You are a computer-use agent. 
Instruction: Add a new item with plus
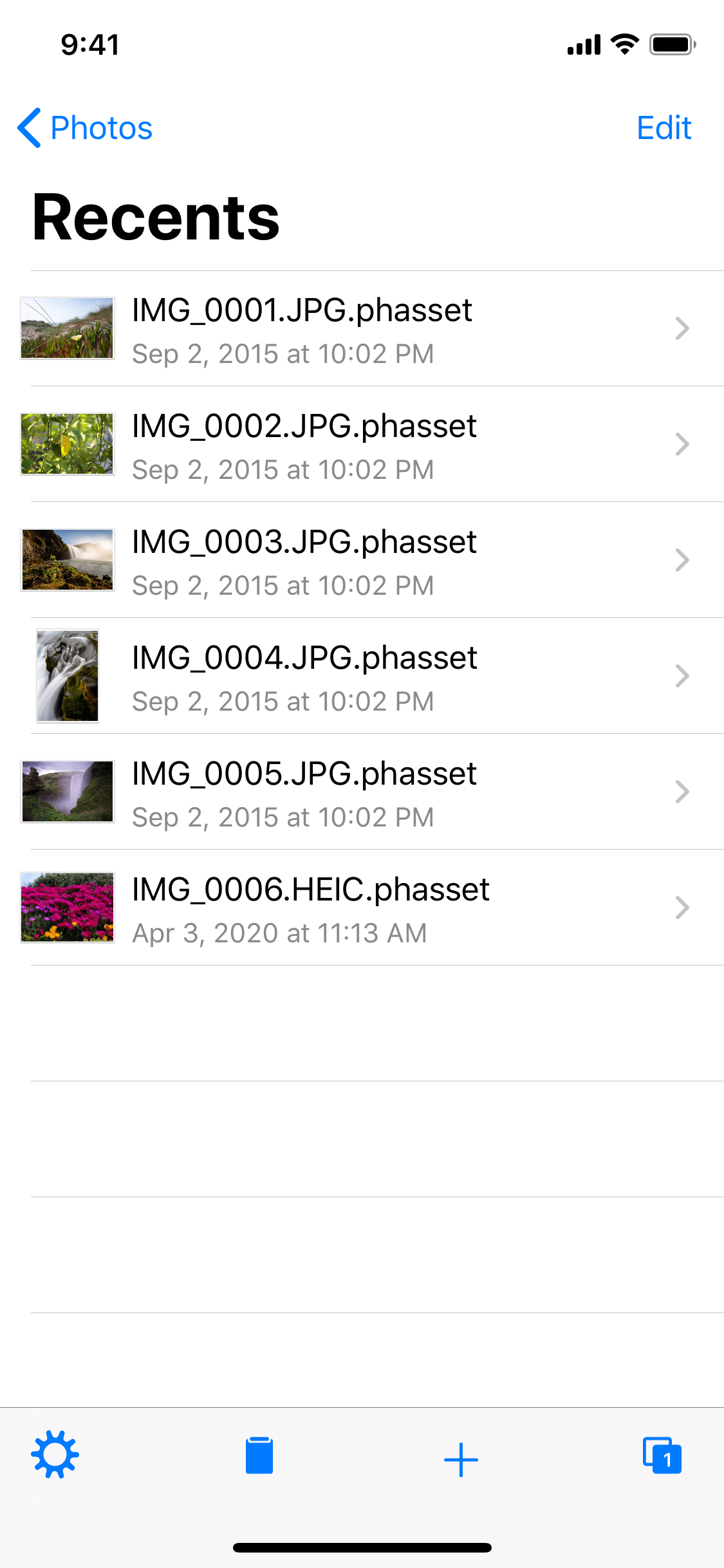click(461, 1459)
